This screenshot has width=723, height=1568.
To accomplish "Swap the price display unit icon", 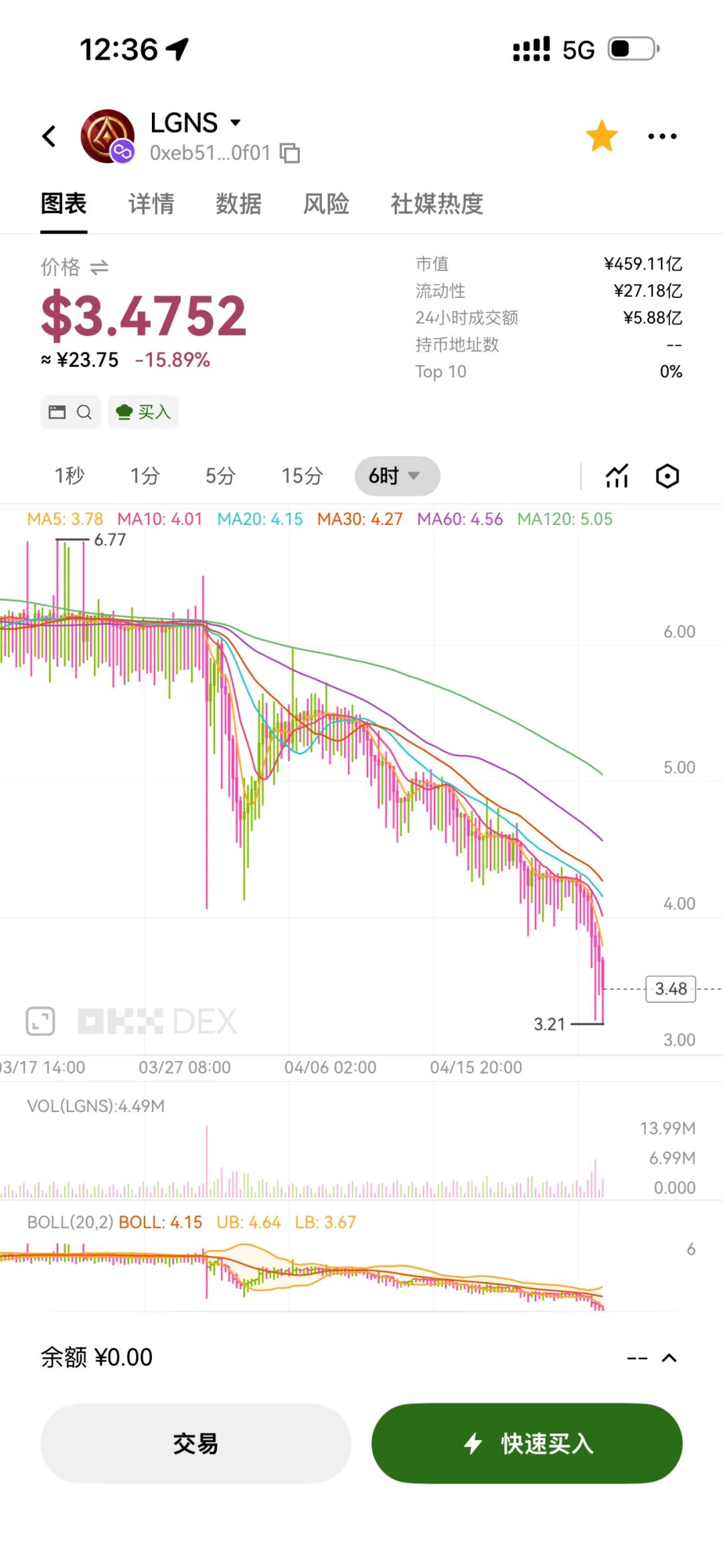I will point(99,267).
